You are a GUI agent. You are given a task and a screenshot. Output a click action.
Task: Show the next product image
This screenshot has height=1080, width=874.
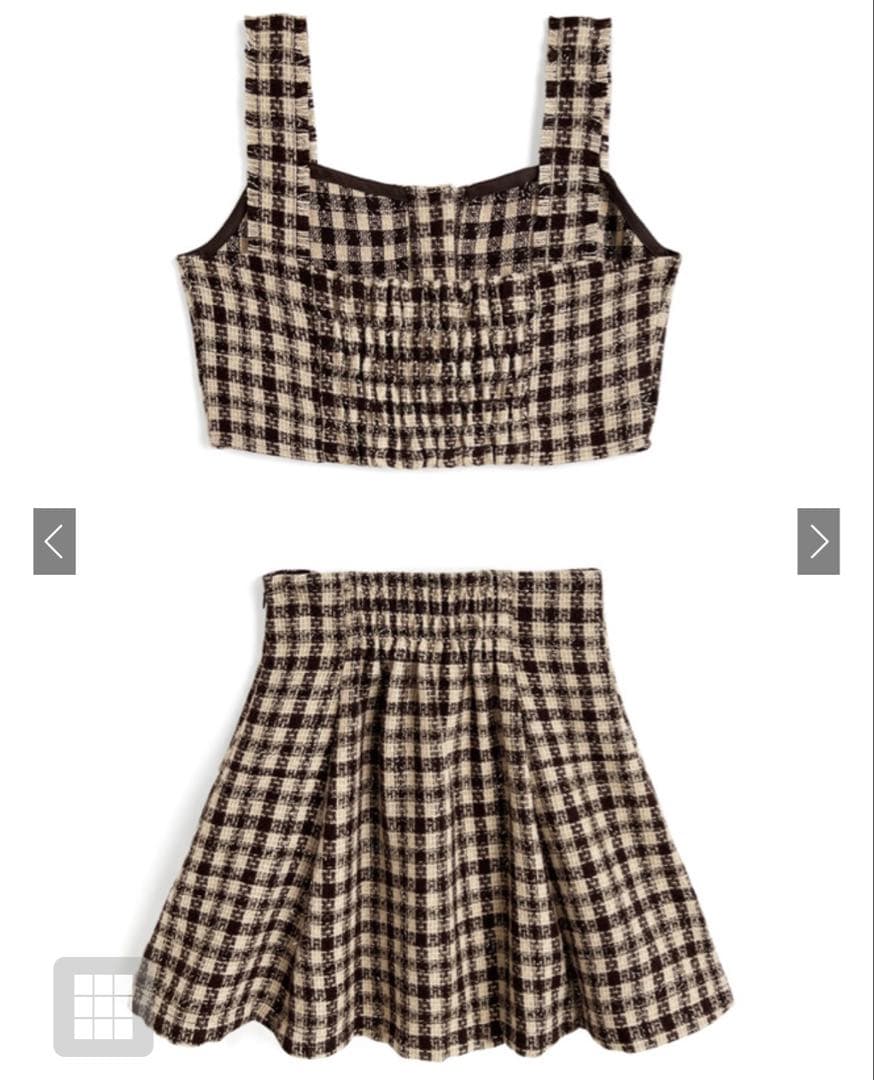click(x=818, y=541)
